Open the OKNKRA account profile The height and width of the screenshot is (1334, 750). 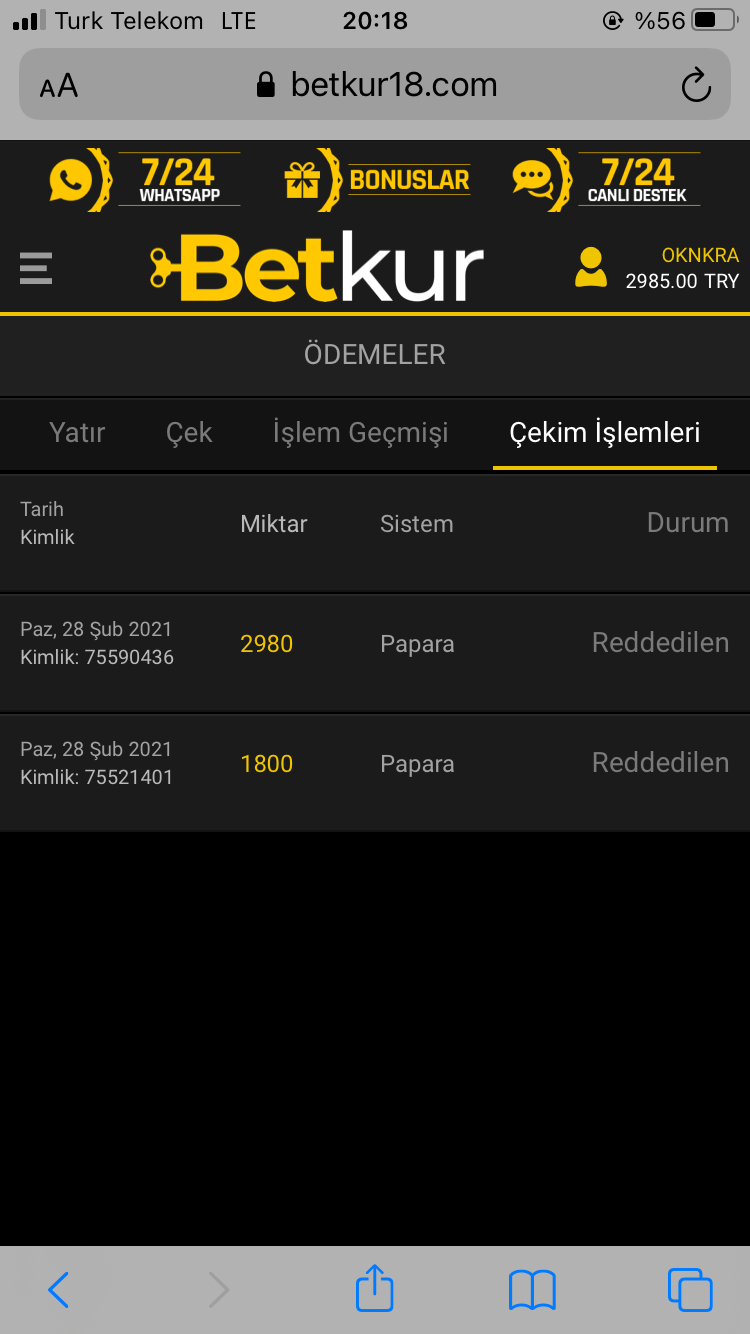pos(657,268)
